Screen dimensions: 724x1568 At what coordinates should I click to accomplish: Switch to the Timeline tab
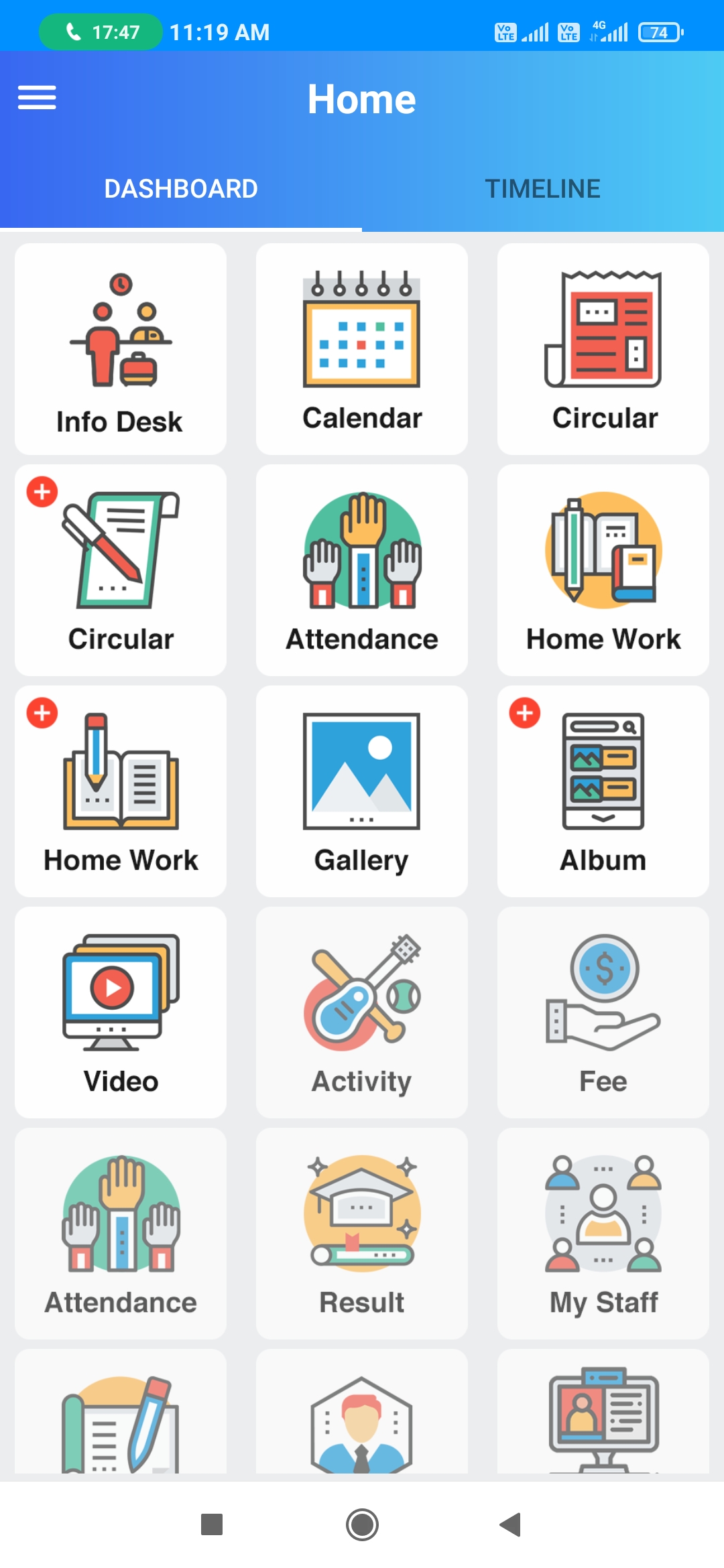coord(542,189)
